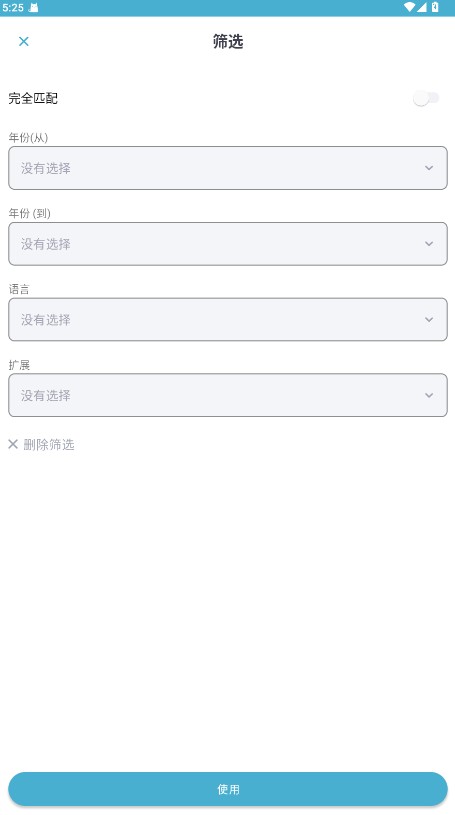Screen dimensions: 455x815
Task: Expand the 语言 dropdown
Action: [228, 320]
